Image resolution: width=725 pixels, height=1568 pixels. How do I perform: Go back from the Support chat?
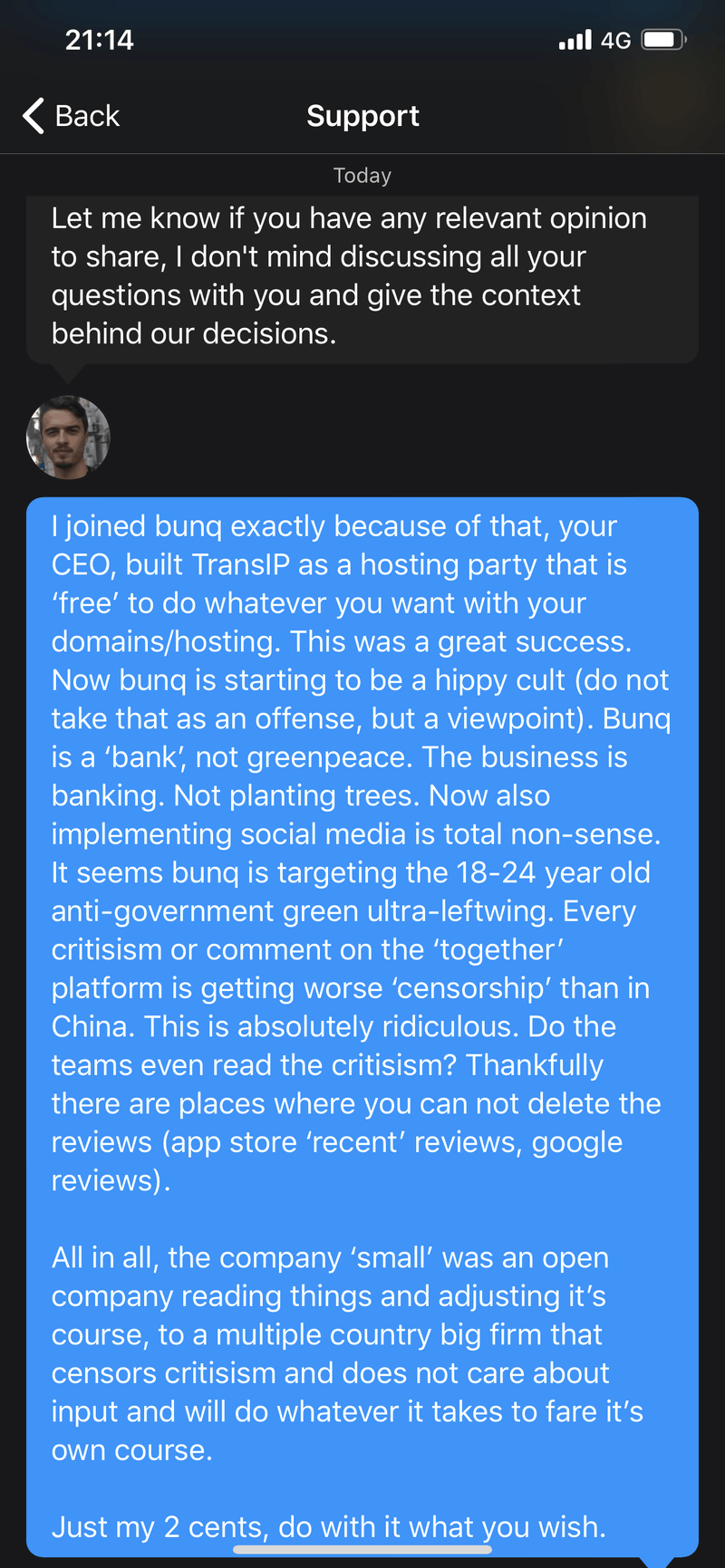(x=71, y=116)
